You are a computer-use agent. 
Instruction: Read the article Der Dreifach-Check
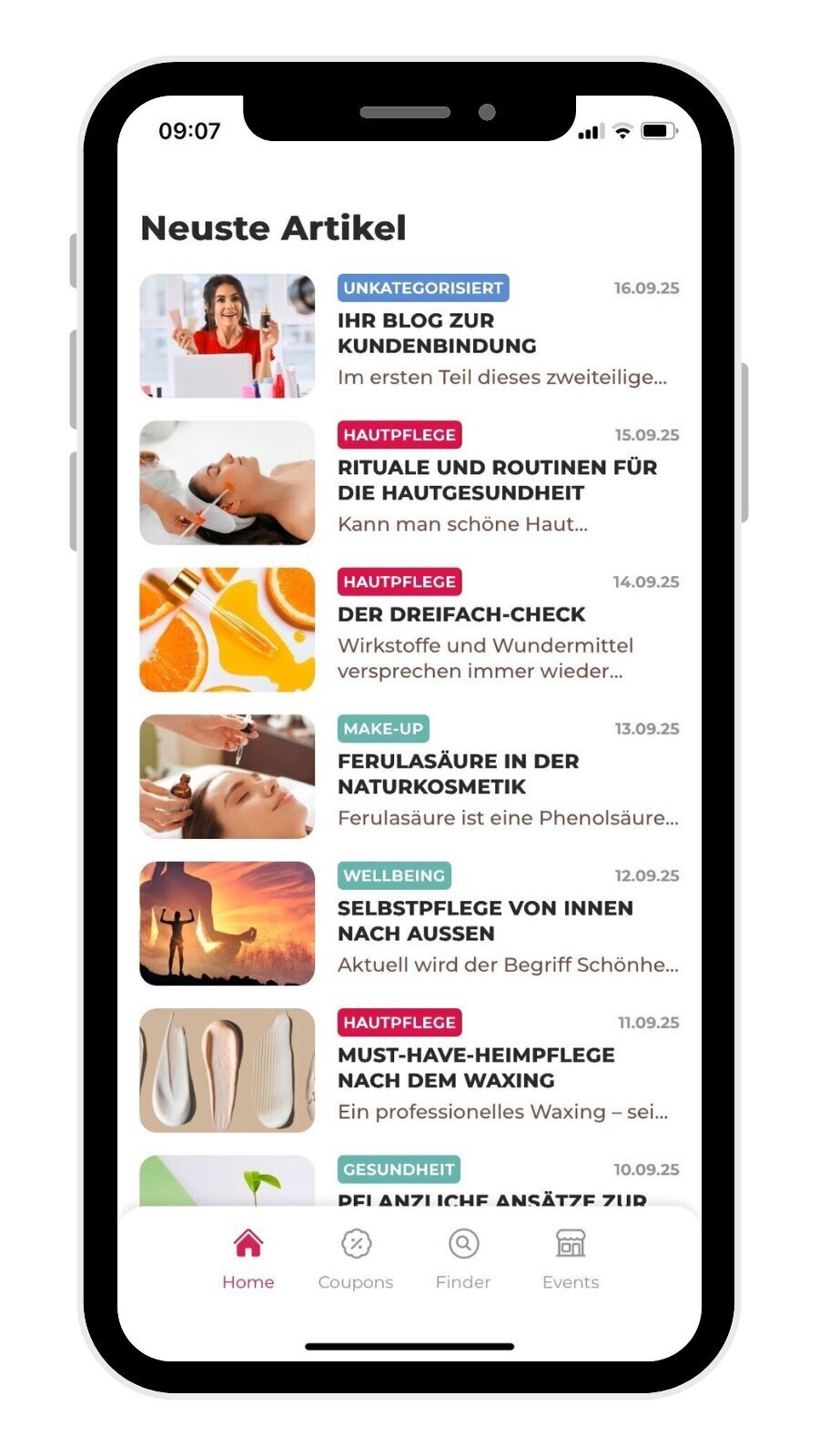[461, 614]
